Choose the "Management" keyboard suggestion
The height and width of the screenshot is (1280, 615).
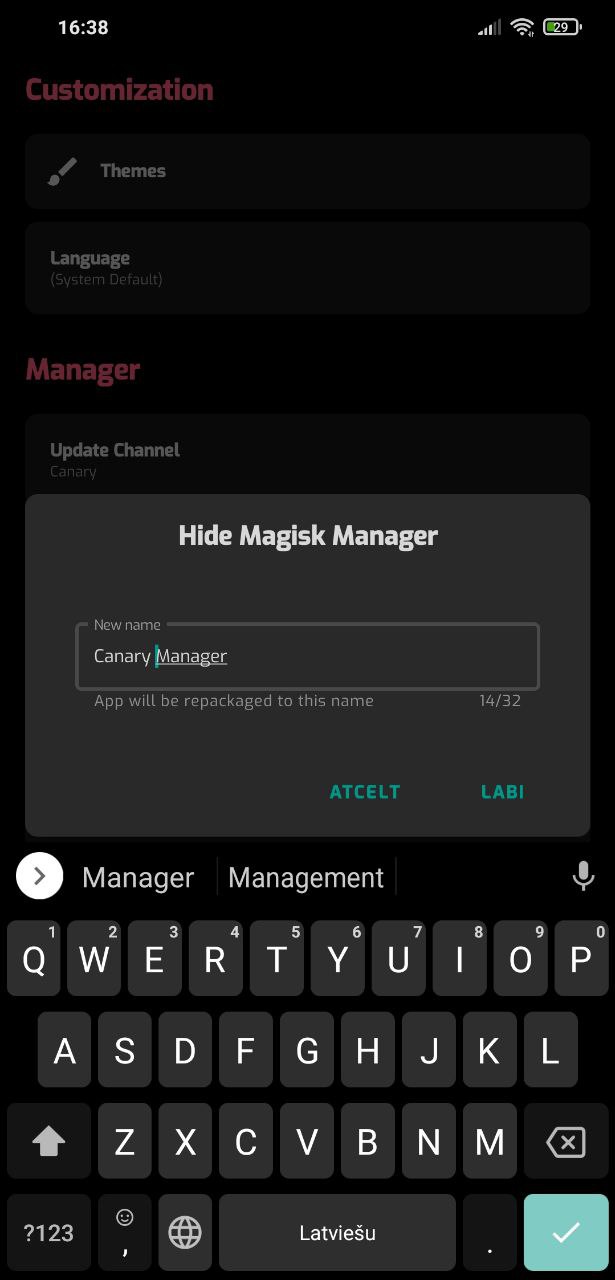pos(306,878)
